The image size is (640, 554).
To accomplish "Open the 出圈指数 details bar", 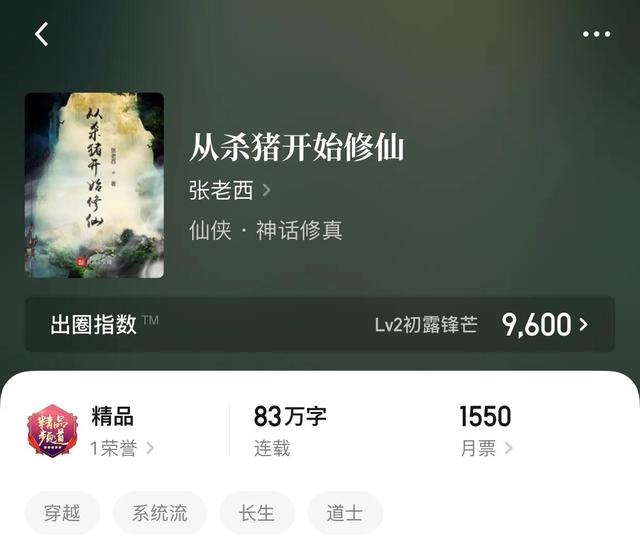I will 320,324.
